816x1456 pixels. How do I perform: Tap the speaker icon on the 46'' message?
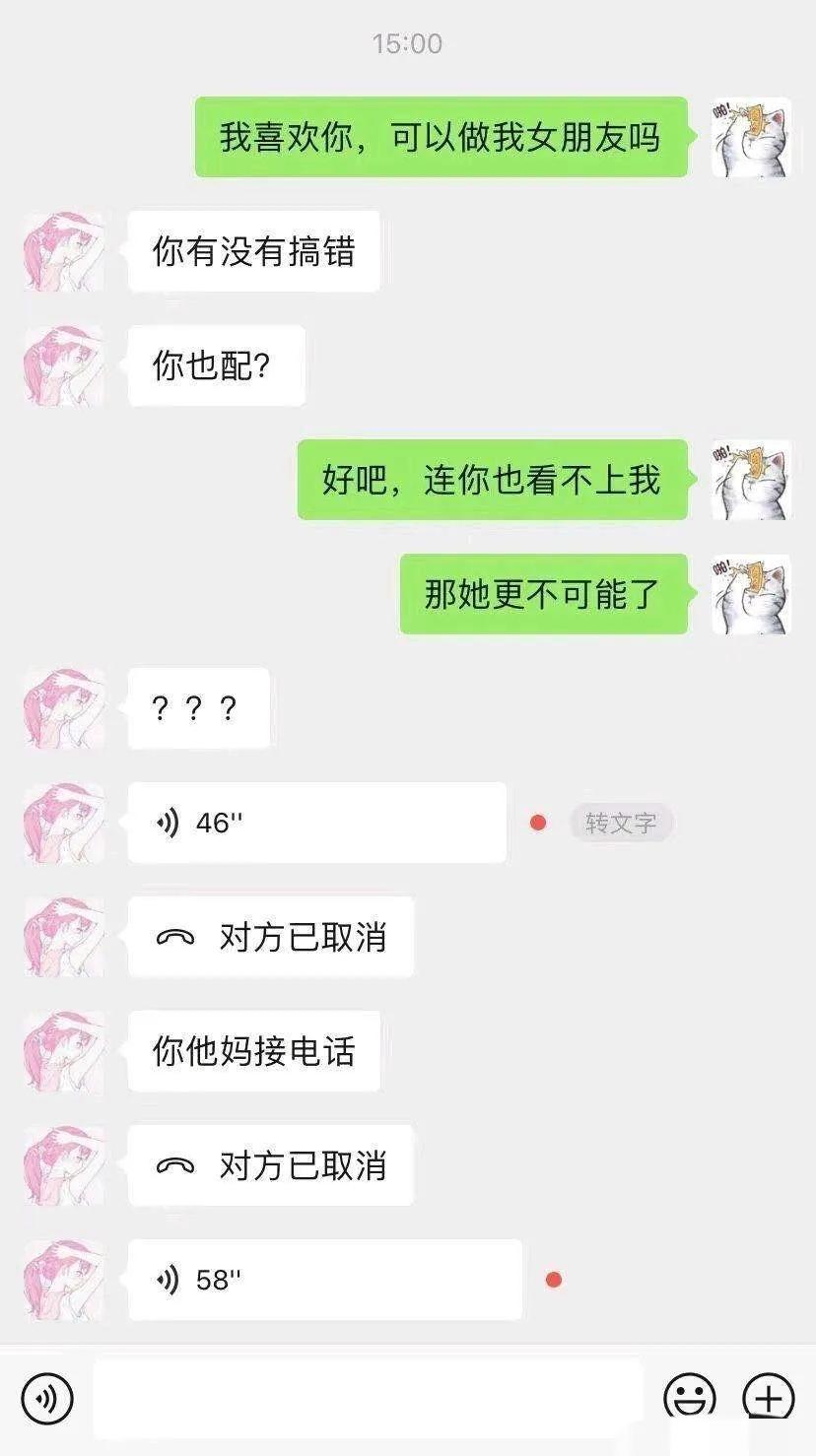pyautogui.click(x=166, y=822)
